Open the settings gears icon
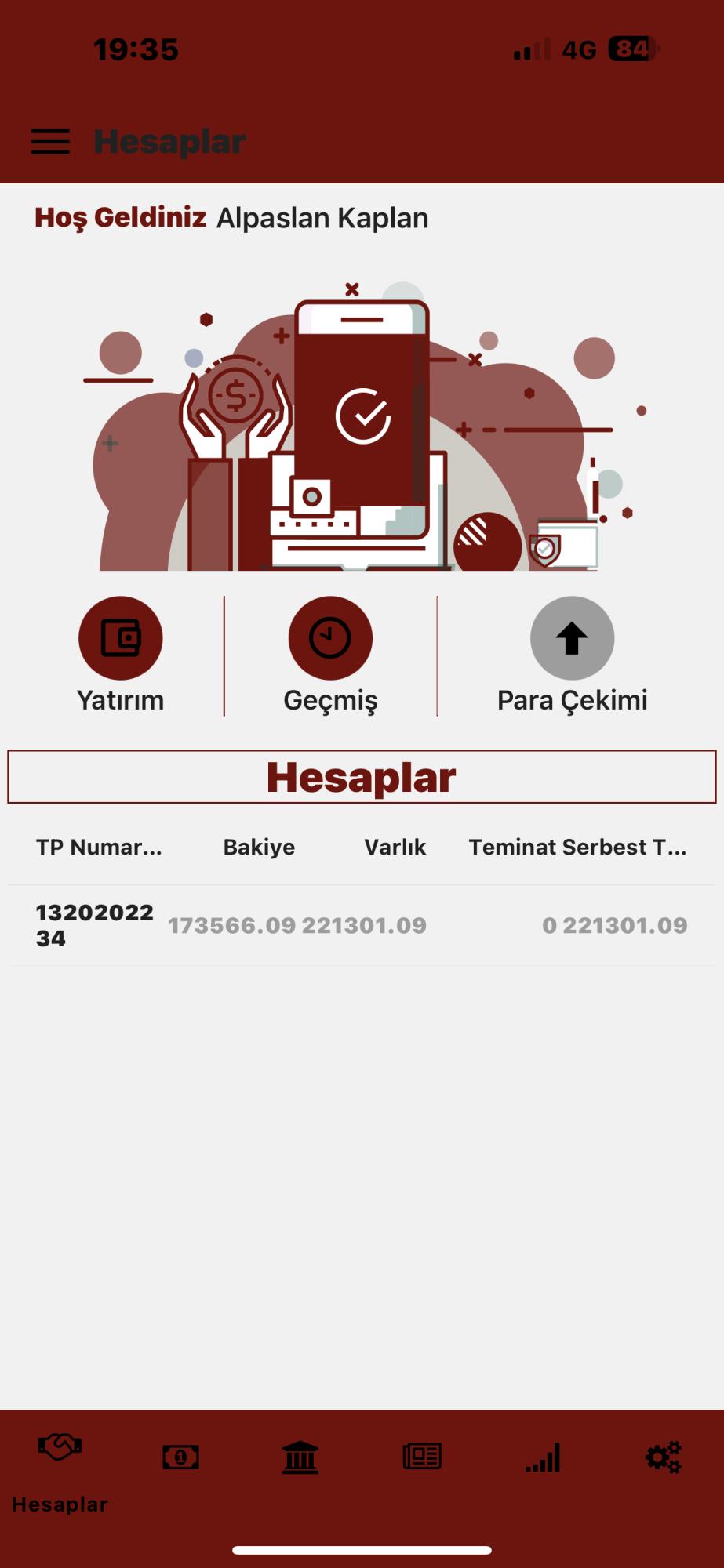The height and width of the screenshot is (1568, 724). (x=663, y=1457)
